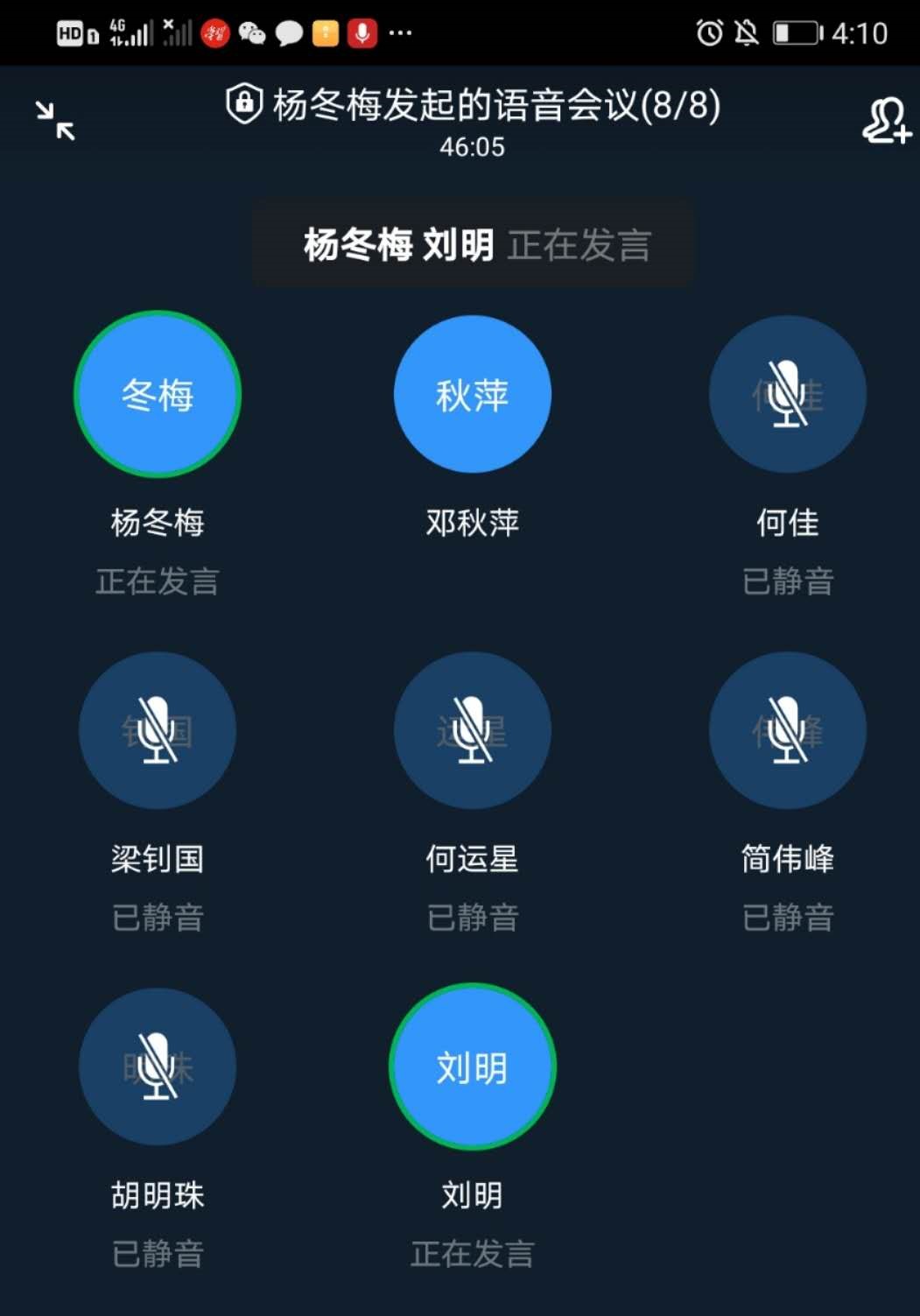Tap participant 何运星

click(x=473, y=730)
